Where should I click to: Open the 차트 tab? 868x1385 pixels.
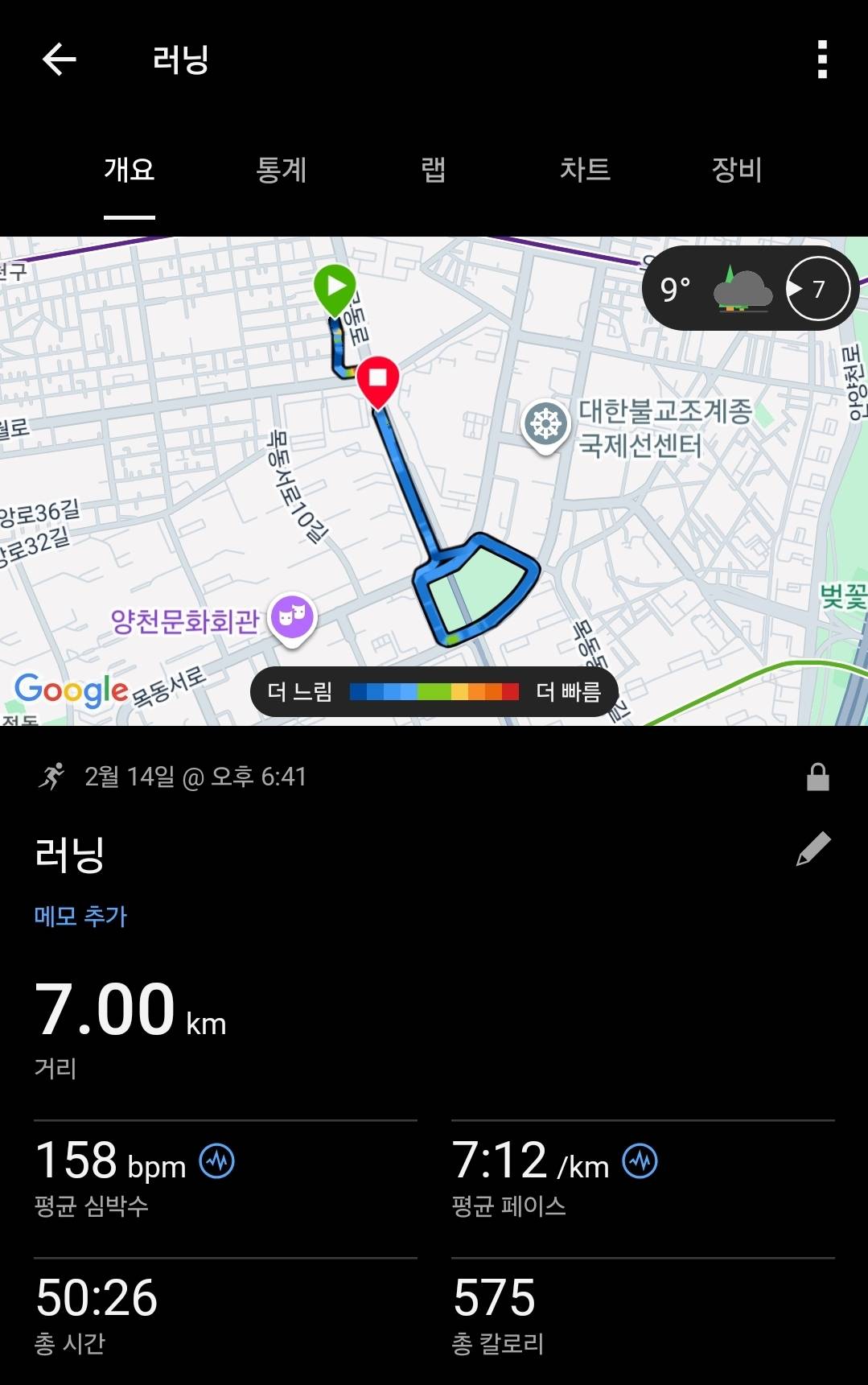pos(586,171)
